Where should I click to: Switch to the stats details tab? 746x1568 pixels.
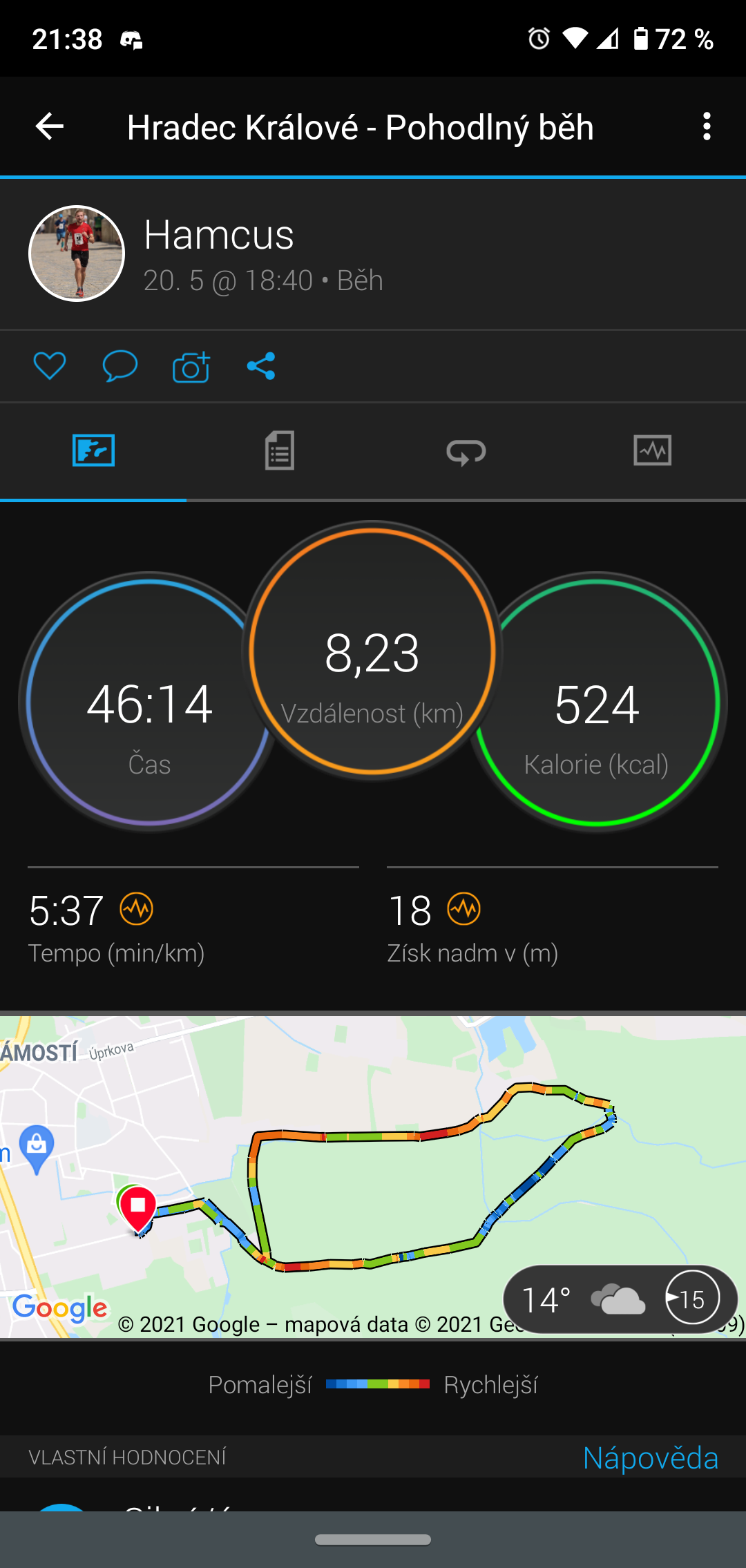point(280,450)
